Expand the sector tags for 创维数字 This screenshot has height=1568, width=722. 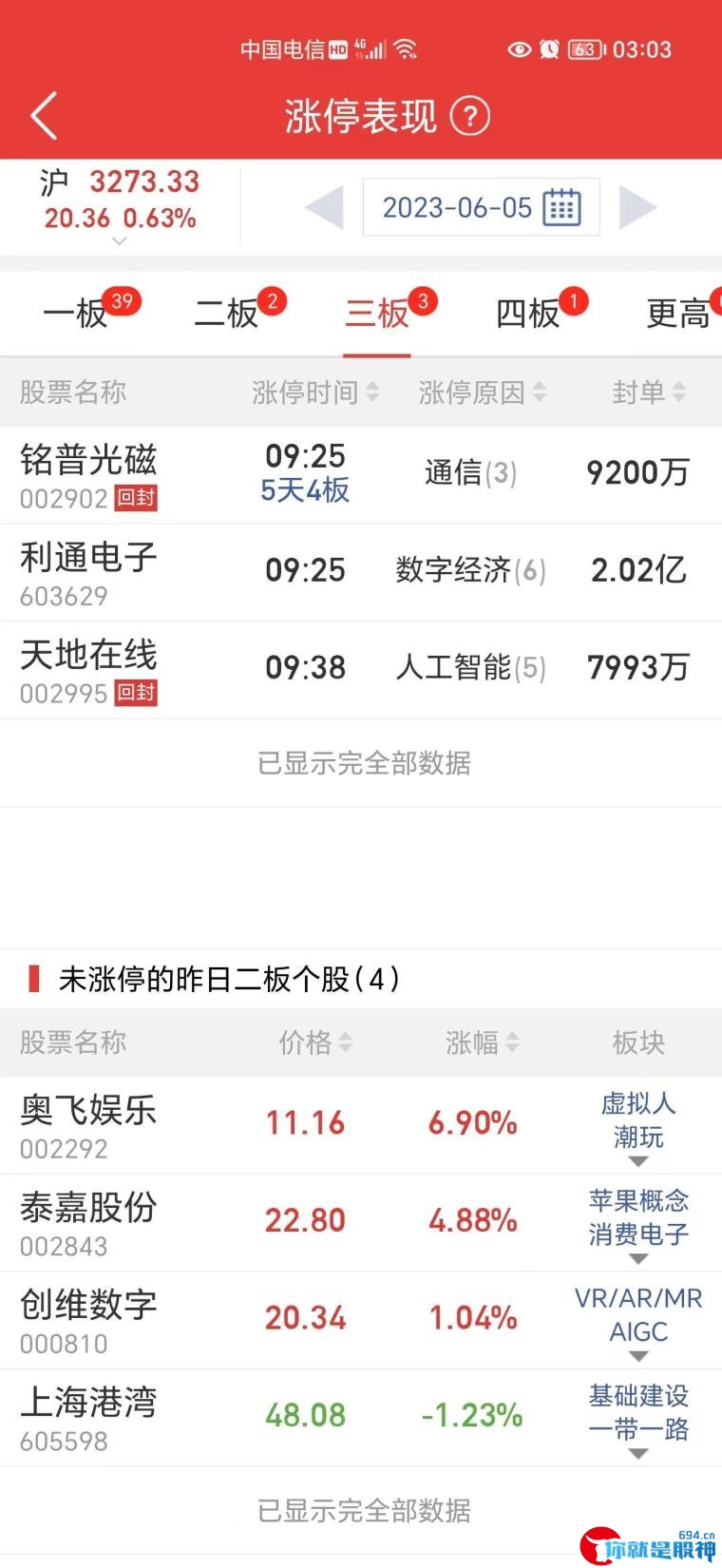point(638,1357)
